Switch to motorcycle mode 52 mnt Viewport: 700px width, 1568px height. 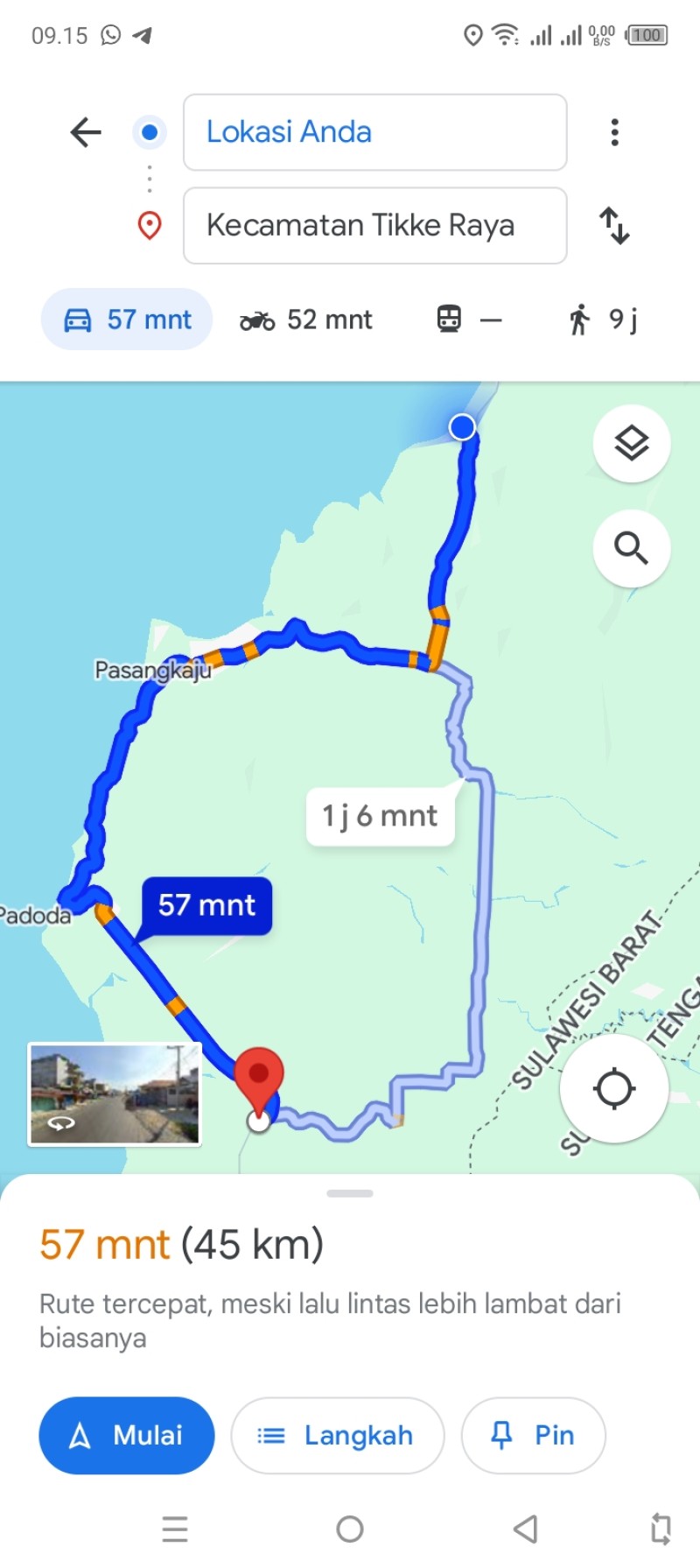(306, 320)
